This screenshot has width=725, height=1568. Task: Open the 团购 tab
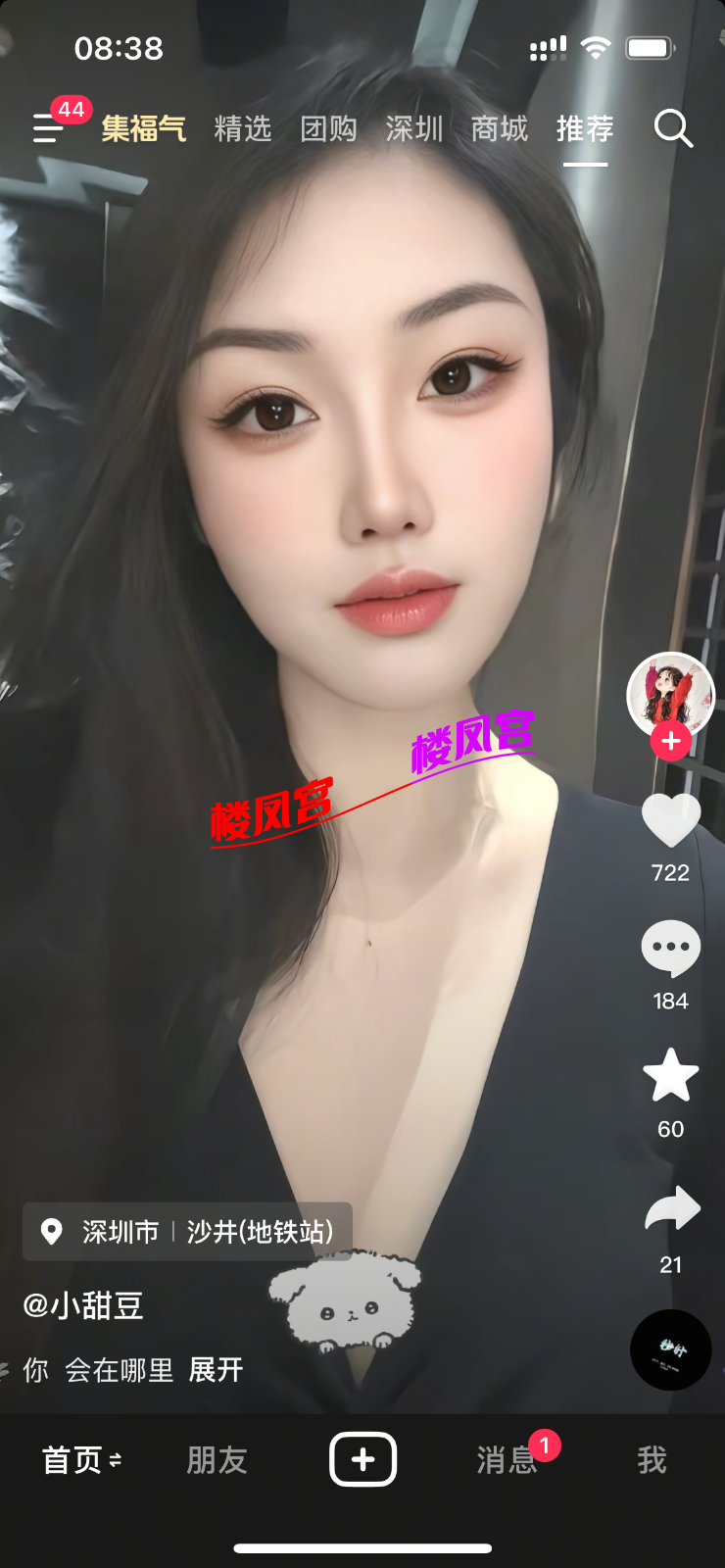(x=328, y=128)
